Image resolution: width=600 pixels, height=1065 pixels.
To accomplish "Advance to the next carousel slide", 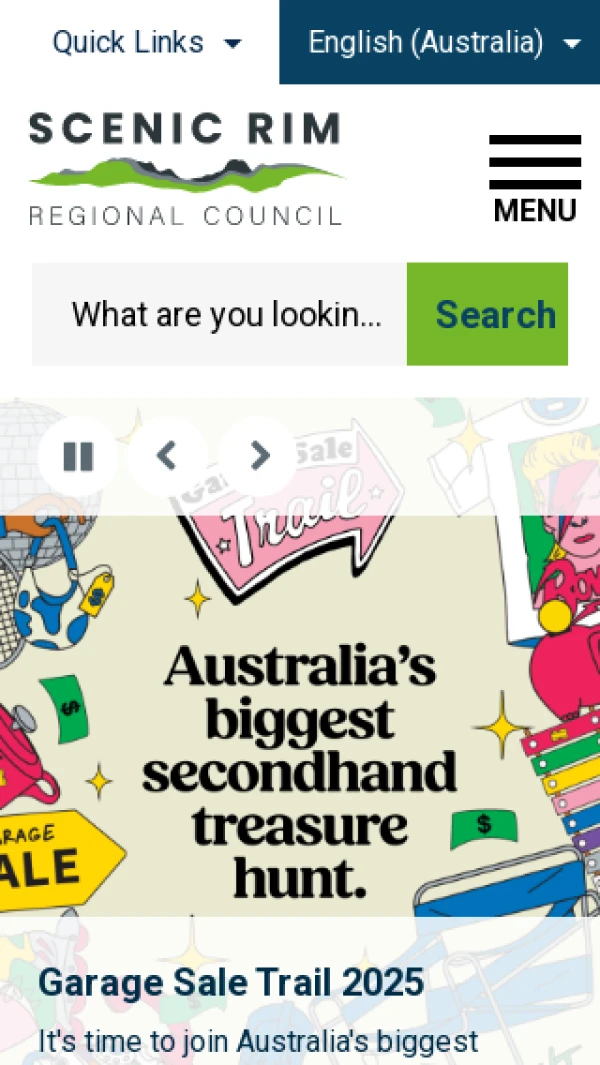I will (258, 456).
